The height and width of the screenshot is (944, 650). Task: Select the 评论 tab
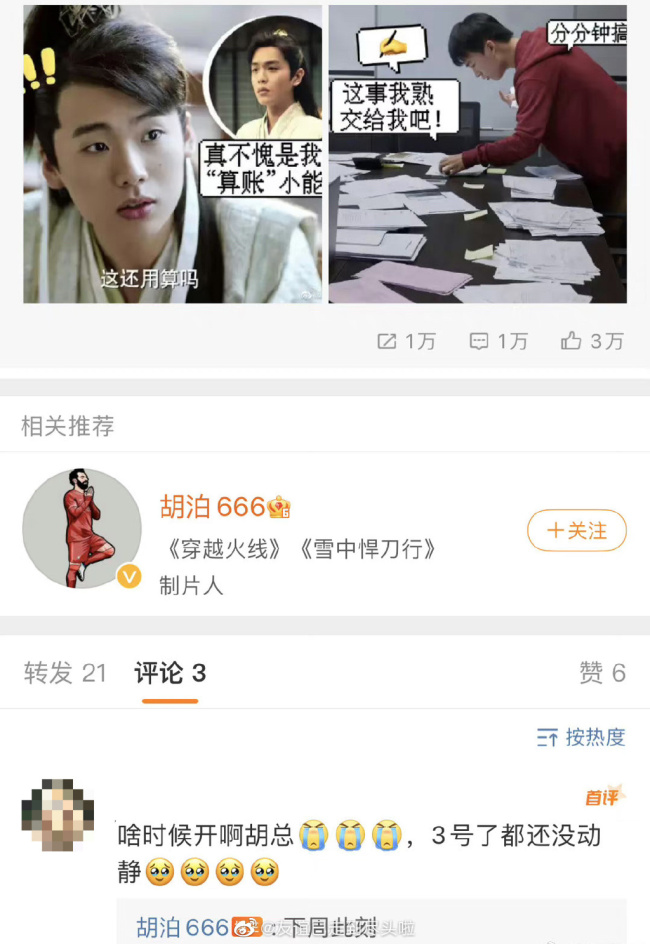[170, 673]
